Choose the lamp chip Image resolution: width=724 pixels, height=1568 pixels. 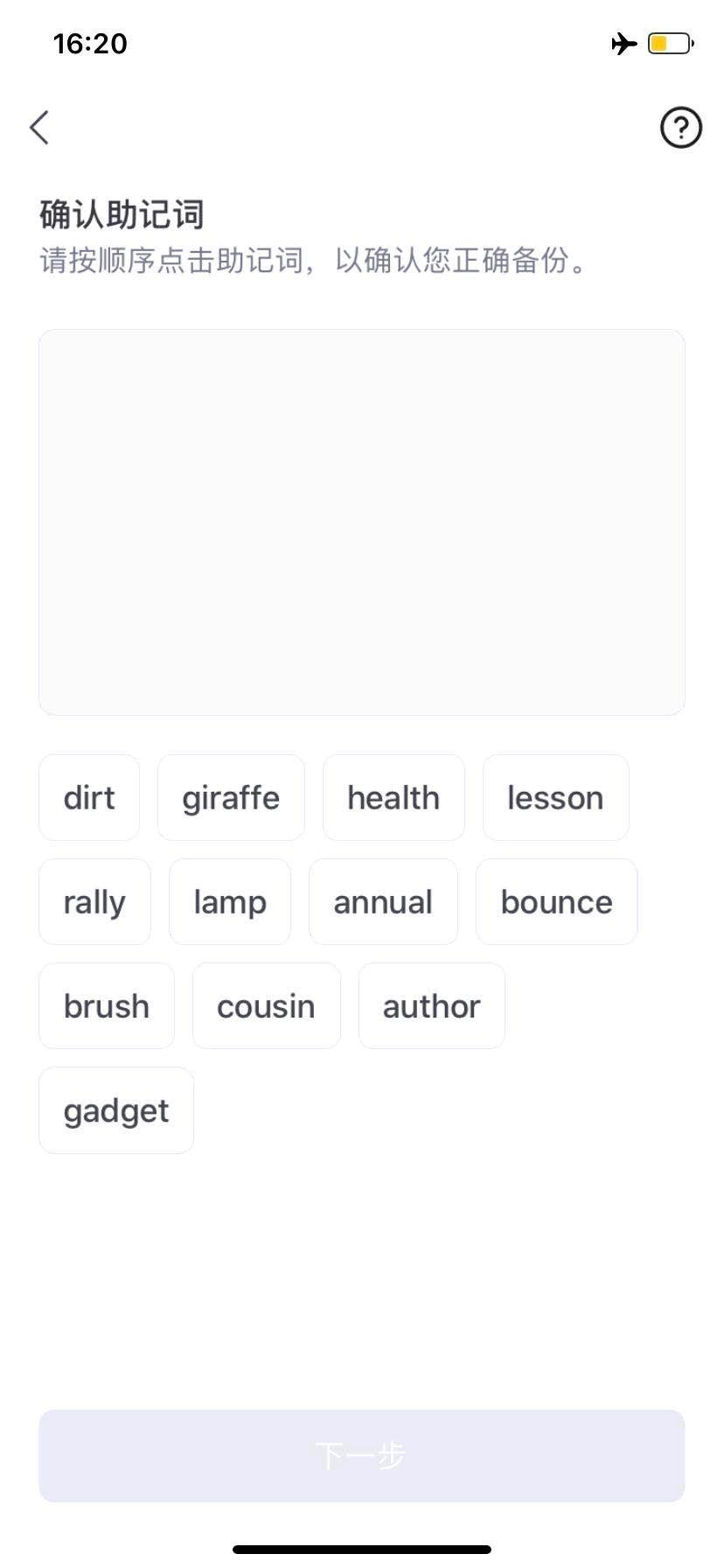coord(230,902)
